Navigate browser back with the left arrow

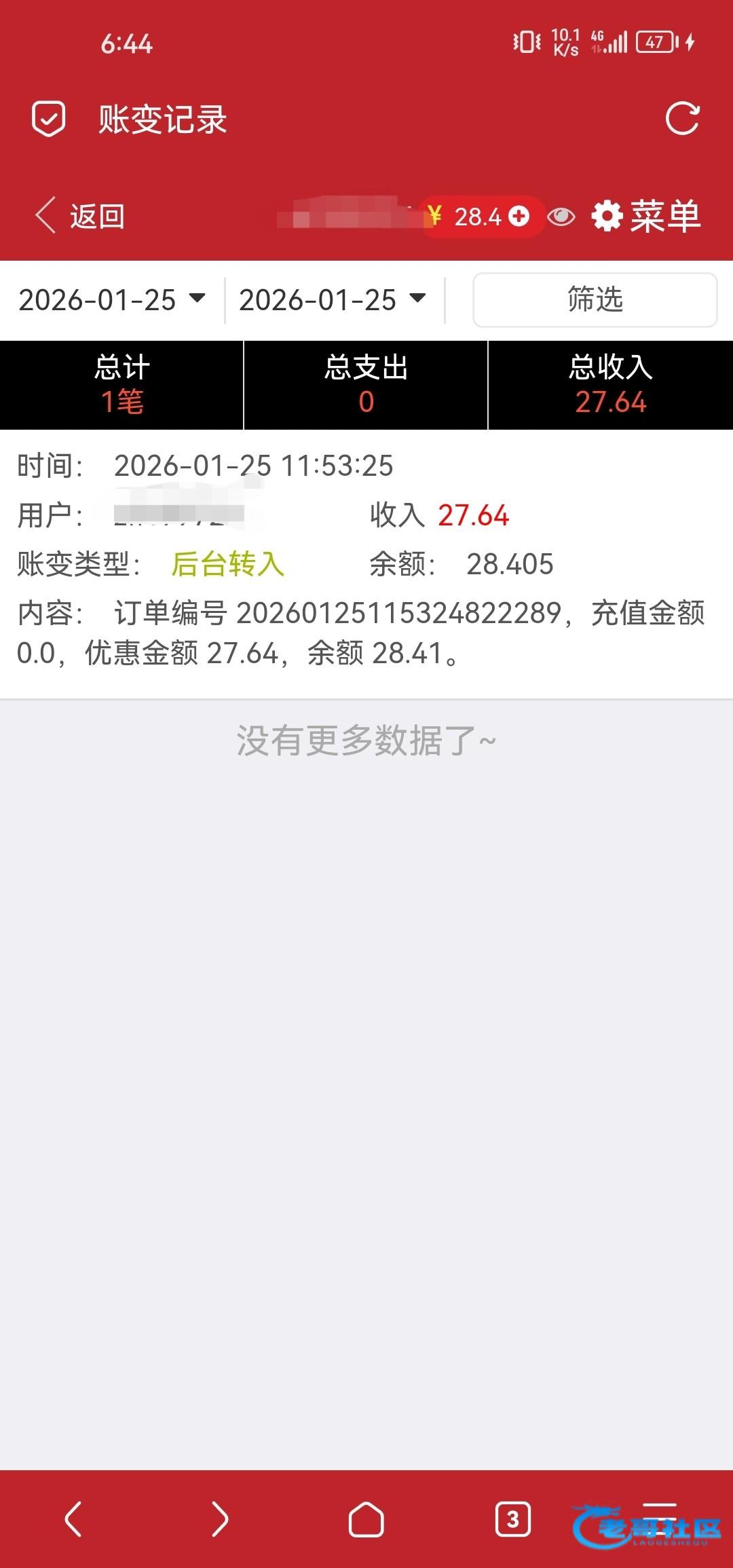tap(73, 1519)
